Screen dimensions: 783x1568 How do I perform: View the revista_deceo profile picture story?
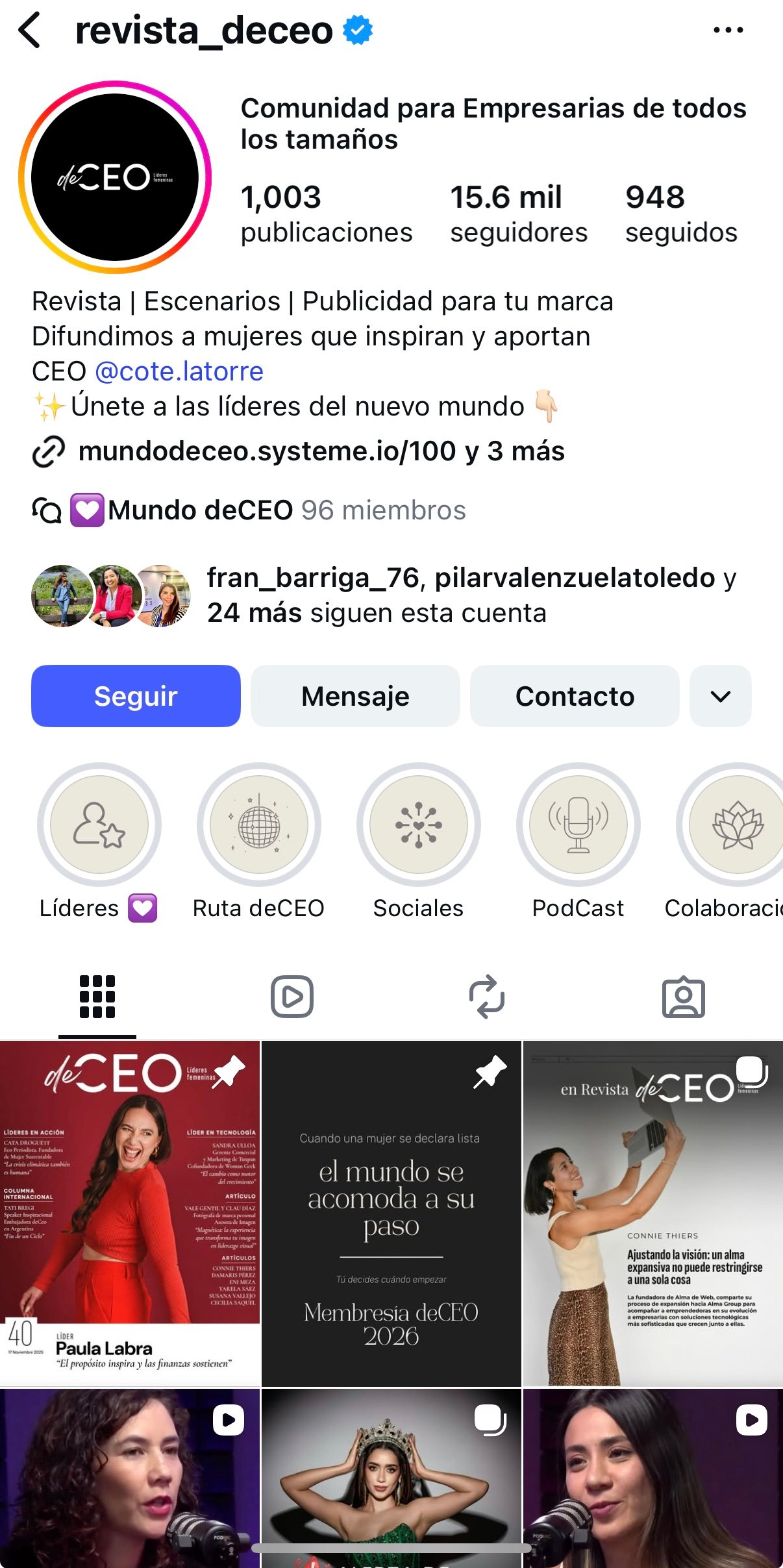[115, 177]
